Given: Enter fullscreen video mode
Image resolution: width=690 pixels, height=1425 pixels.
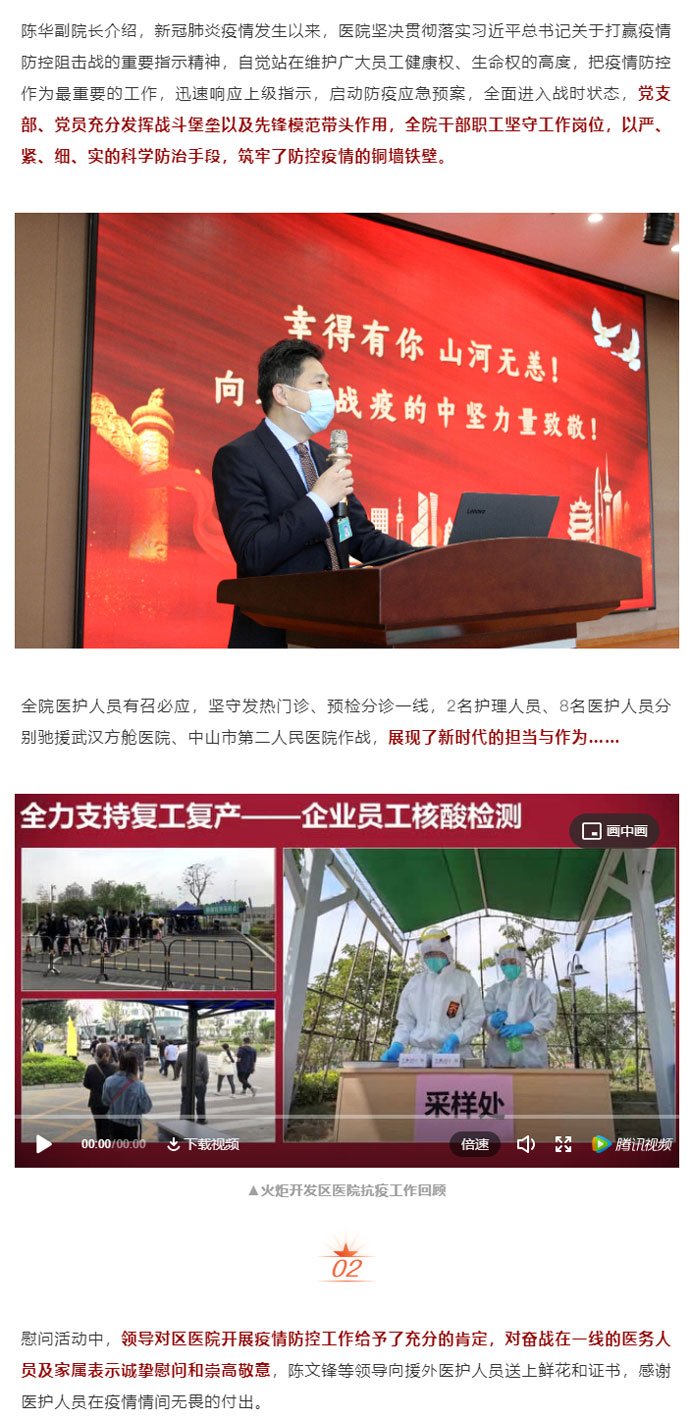Looking at the screenshot, I should coord(563,1144).
